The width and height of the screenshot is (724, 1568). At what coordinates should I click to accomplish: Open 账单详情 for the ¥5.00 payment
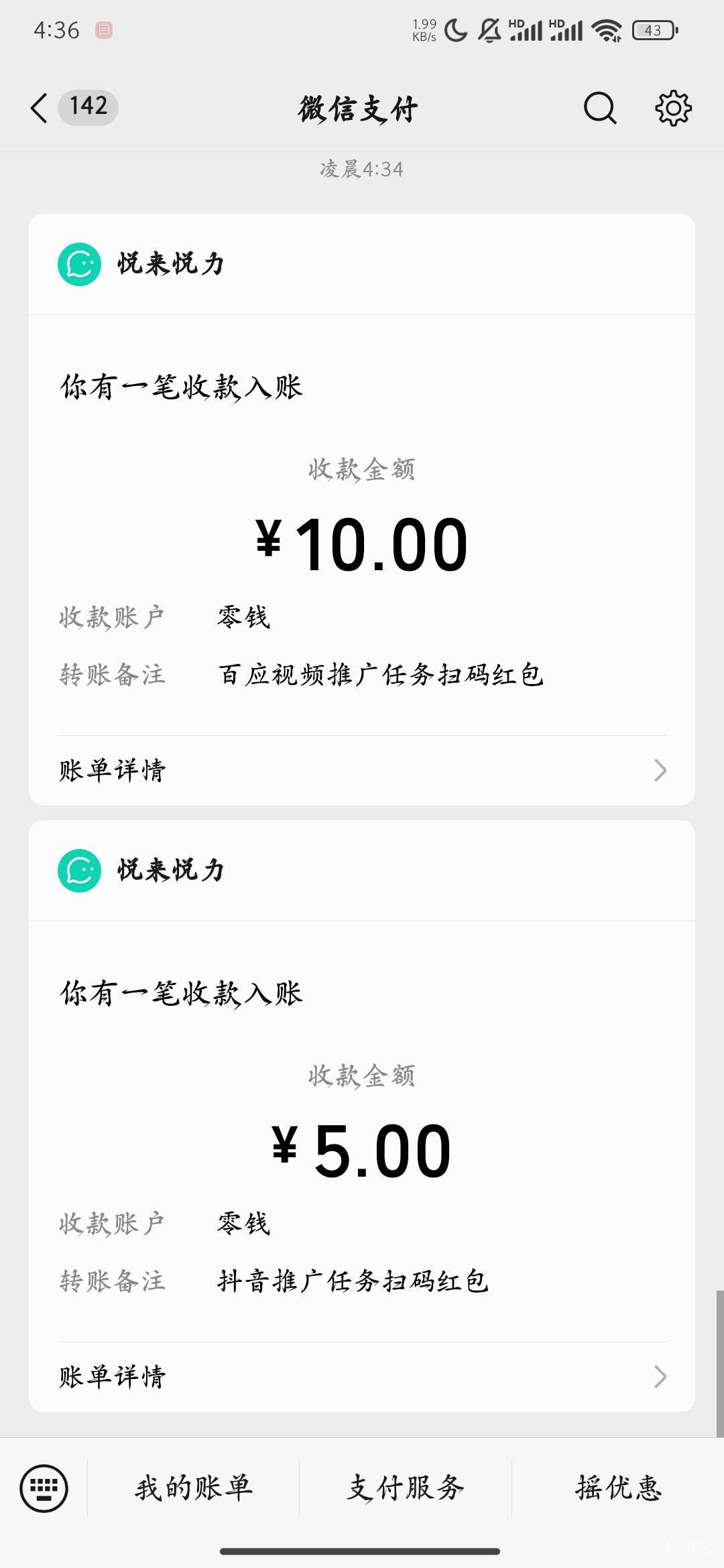[x=362, y=1376]
